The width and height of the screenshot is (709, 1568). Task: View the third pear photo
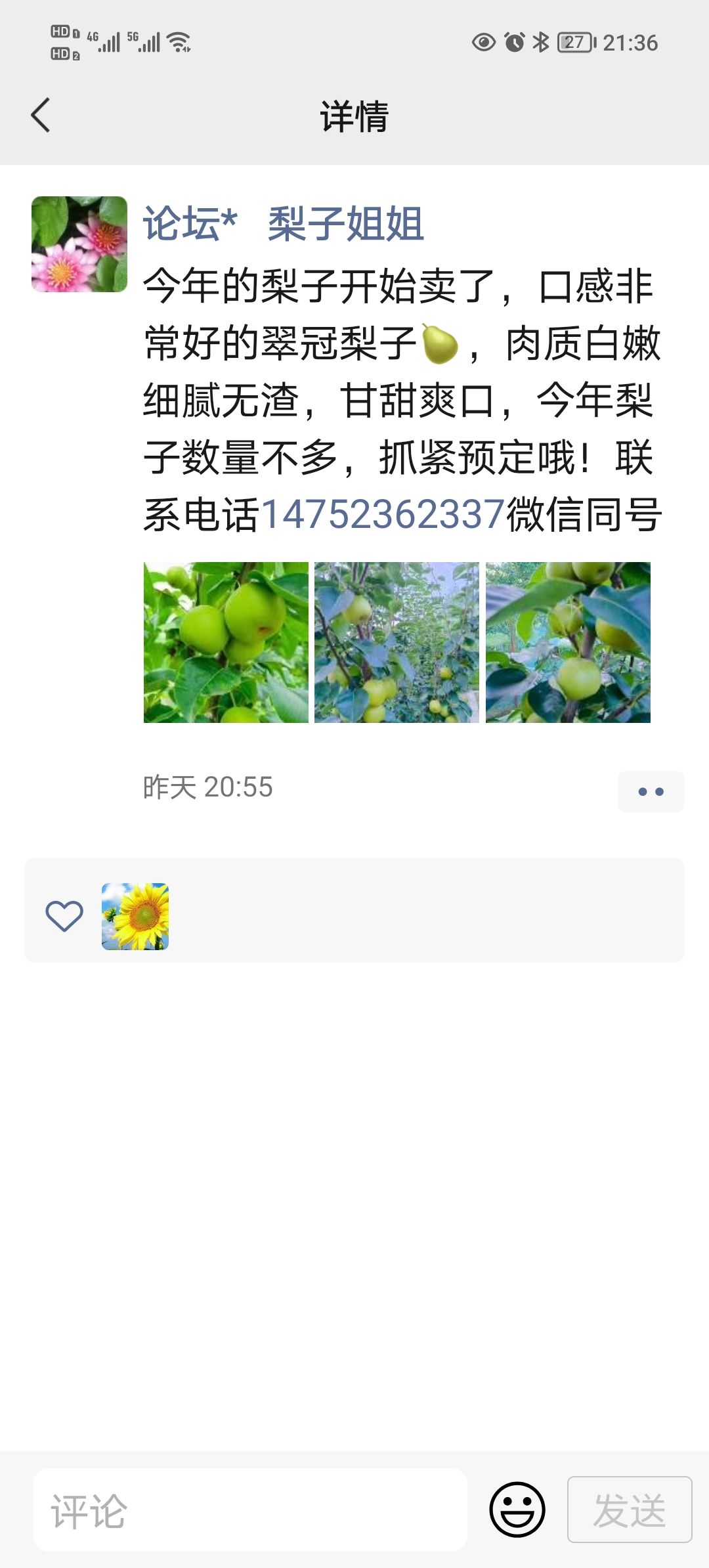tap(568, 642)
